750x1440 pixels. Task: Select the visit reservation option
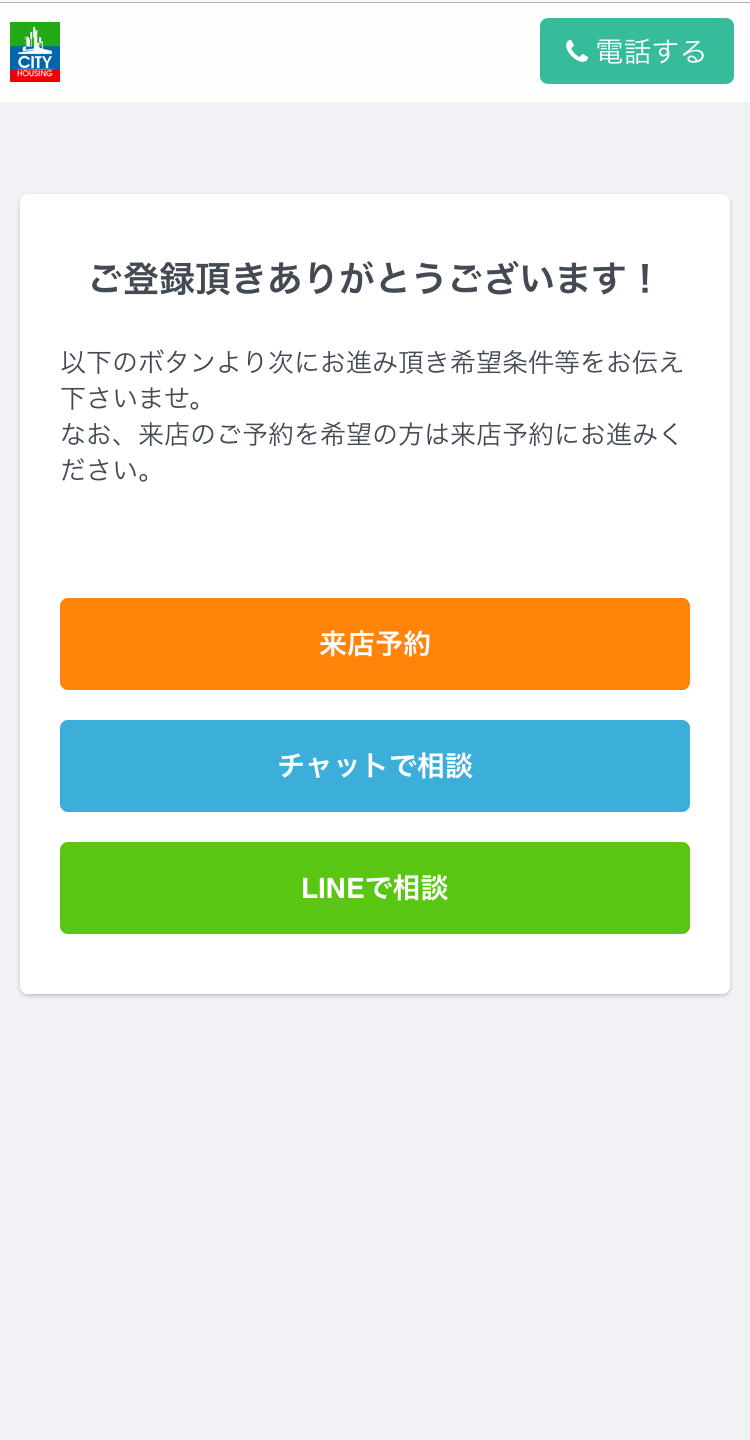(375, 643)
